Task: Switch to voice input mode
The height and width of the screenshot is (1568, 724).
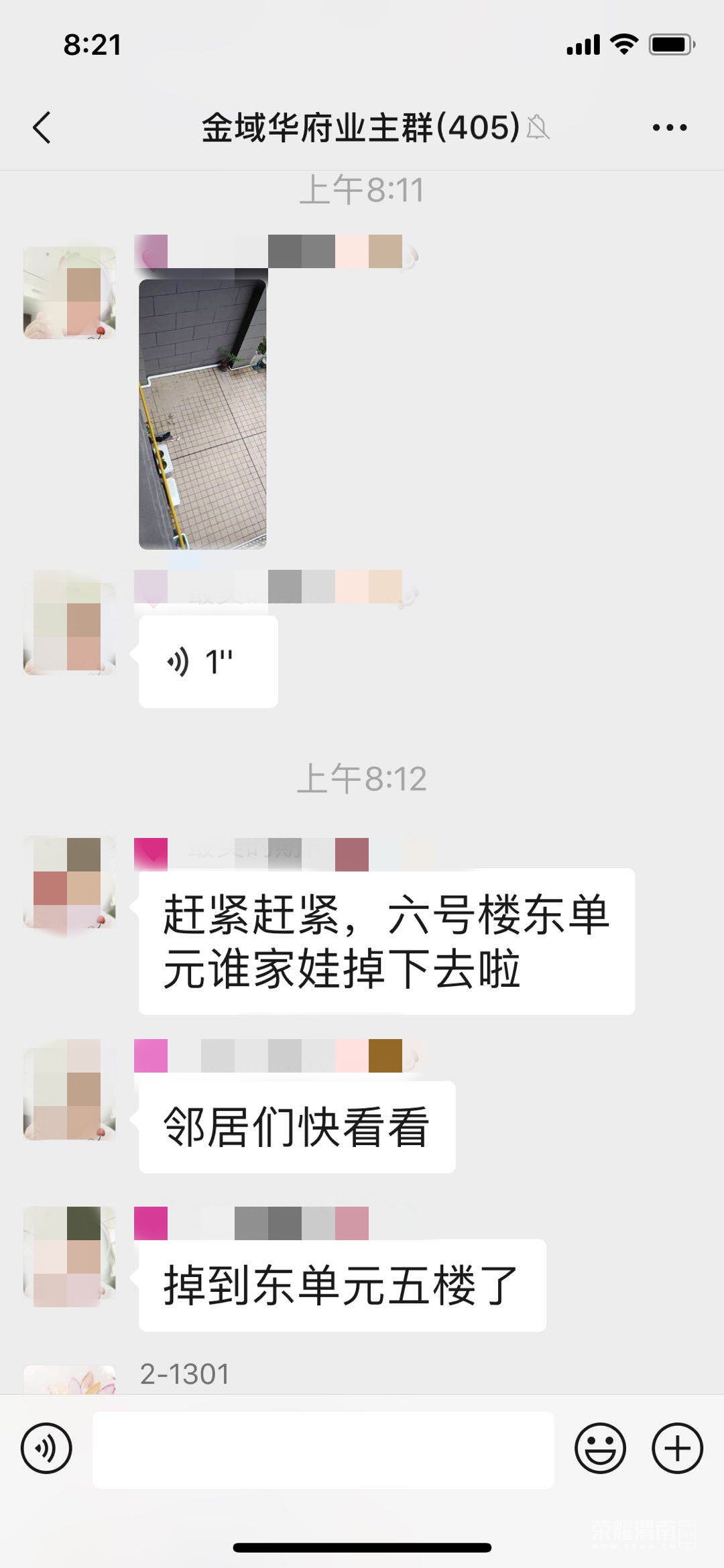Action: click(x=46, y=1448)
